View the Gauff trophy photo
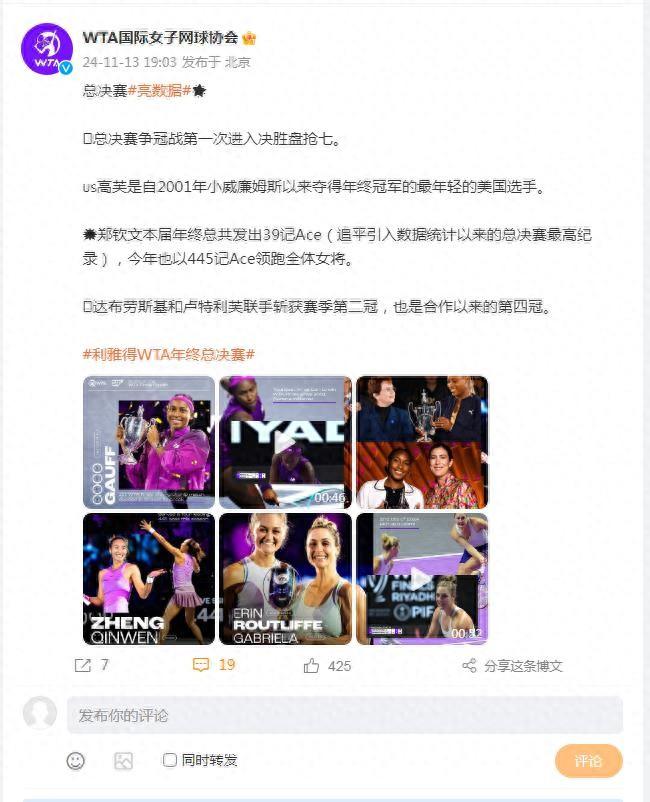 click(x=149, y=441)
